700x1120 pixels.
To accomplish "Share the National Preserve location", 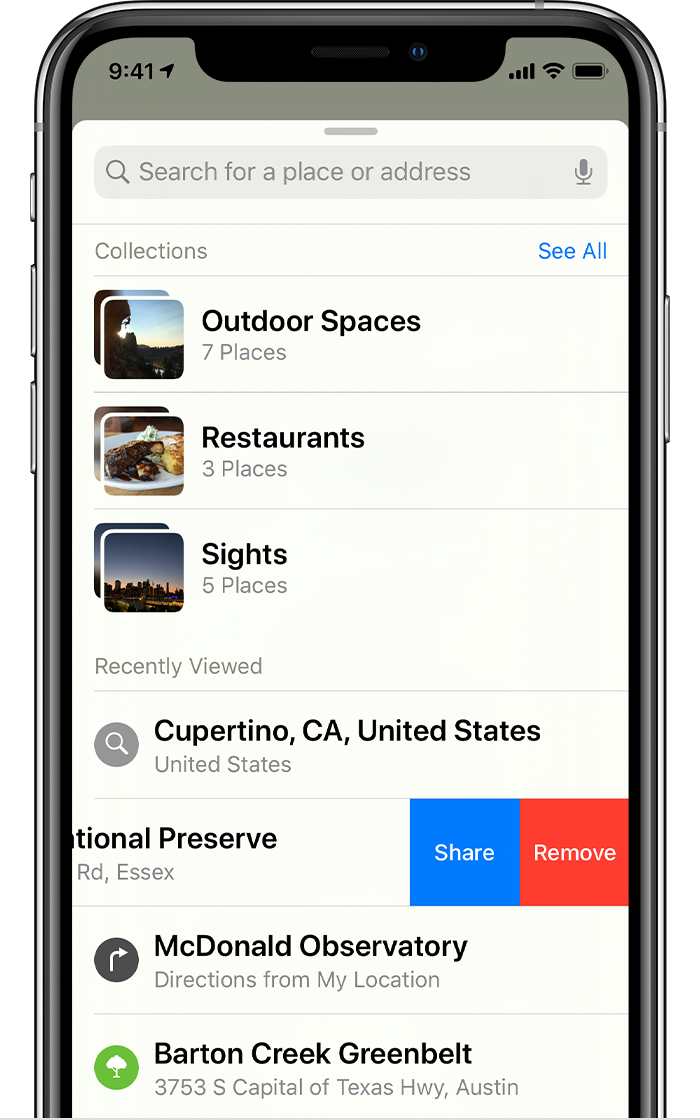I will 464,853.
